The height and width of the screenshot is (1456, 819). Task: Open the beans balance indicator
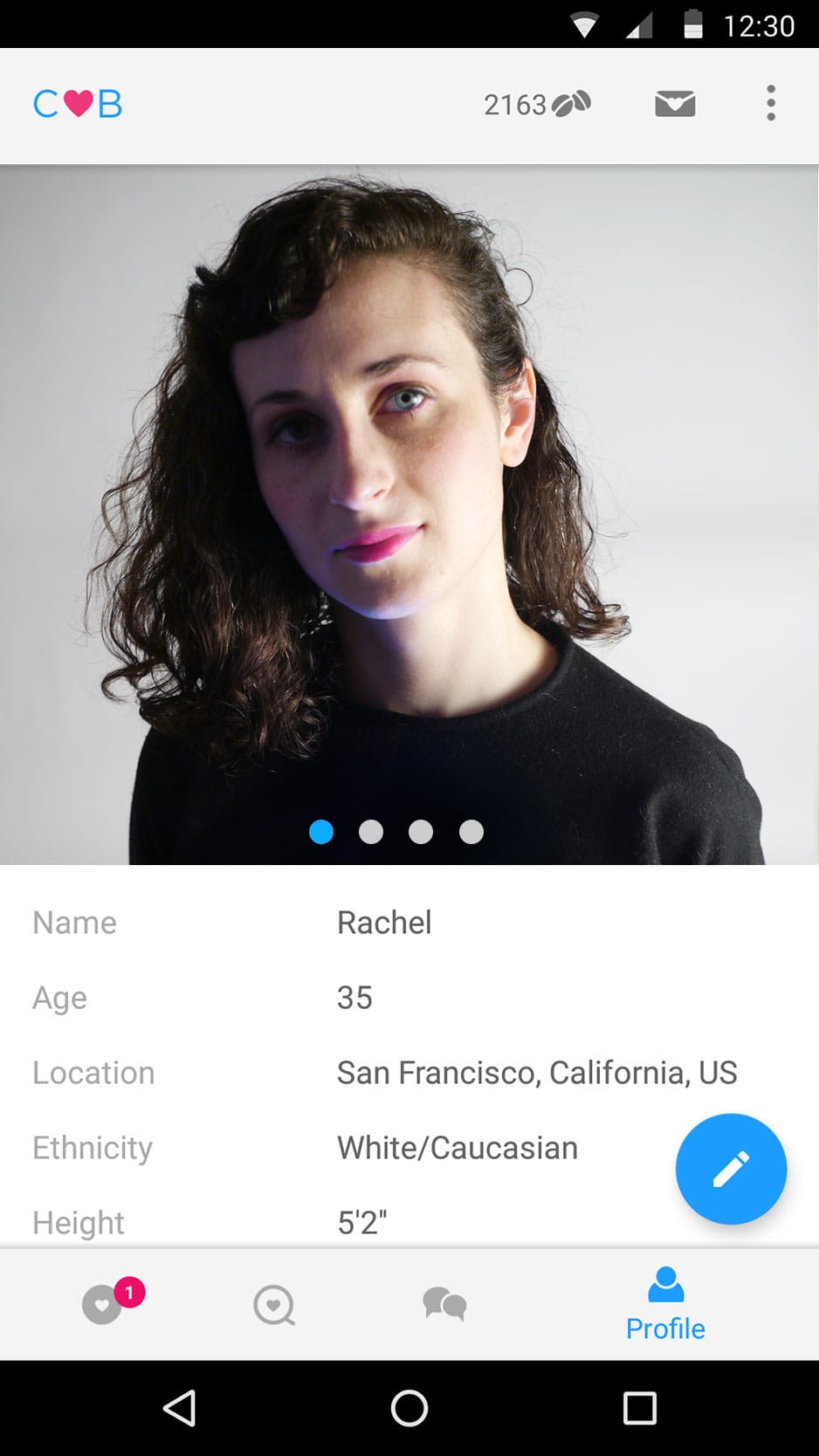pos(537,103)
